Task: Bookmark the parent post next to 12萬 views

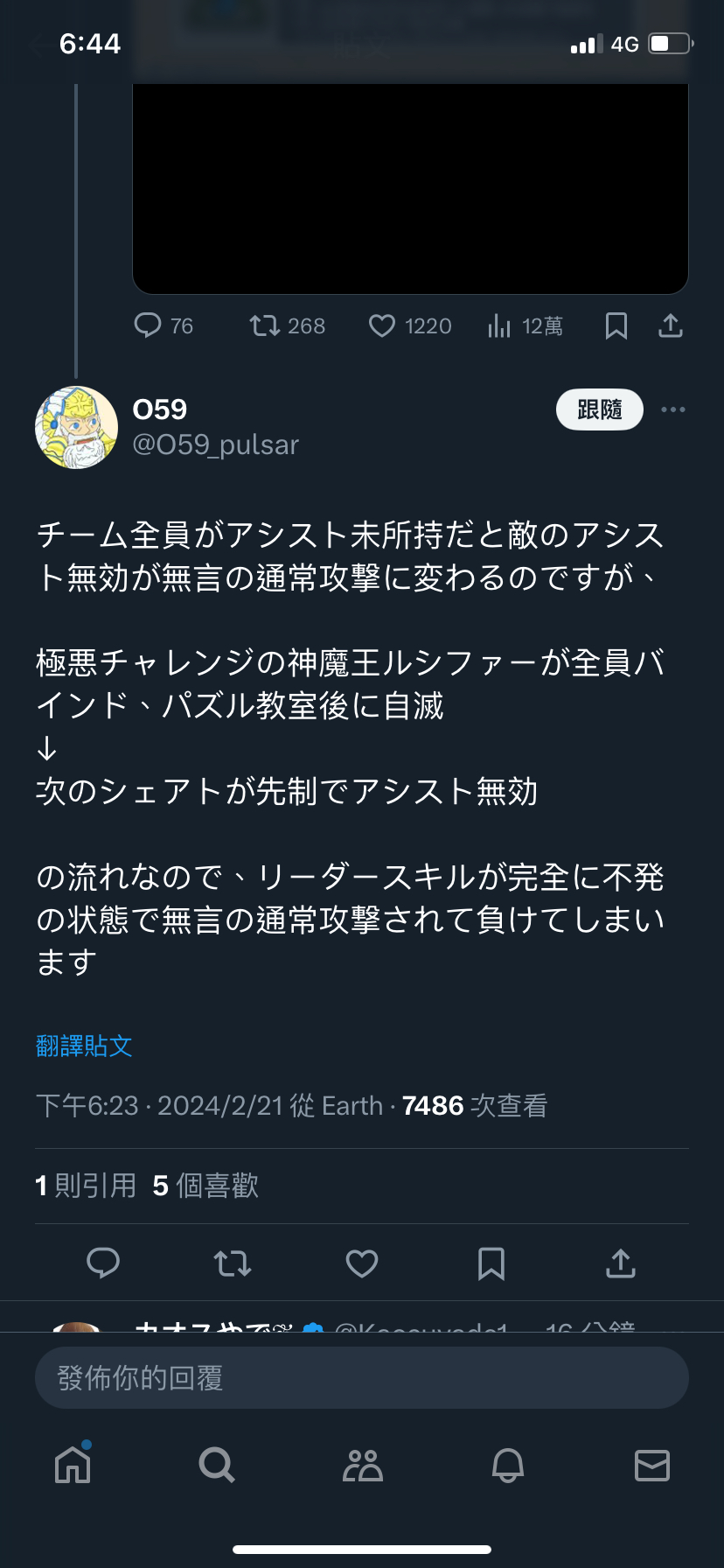Action: click(616, 326)
